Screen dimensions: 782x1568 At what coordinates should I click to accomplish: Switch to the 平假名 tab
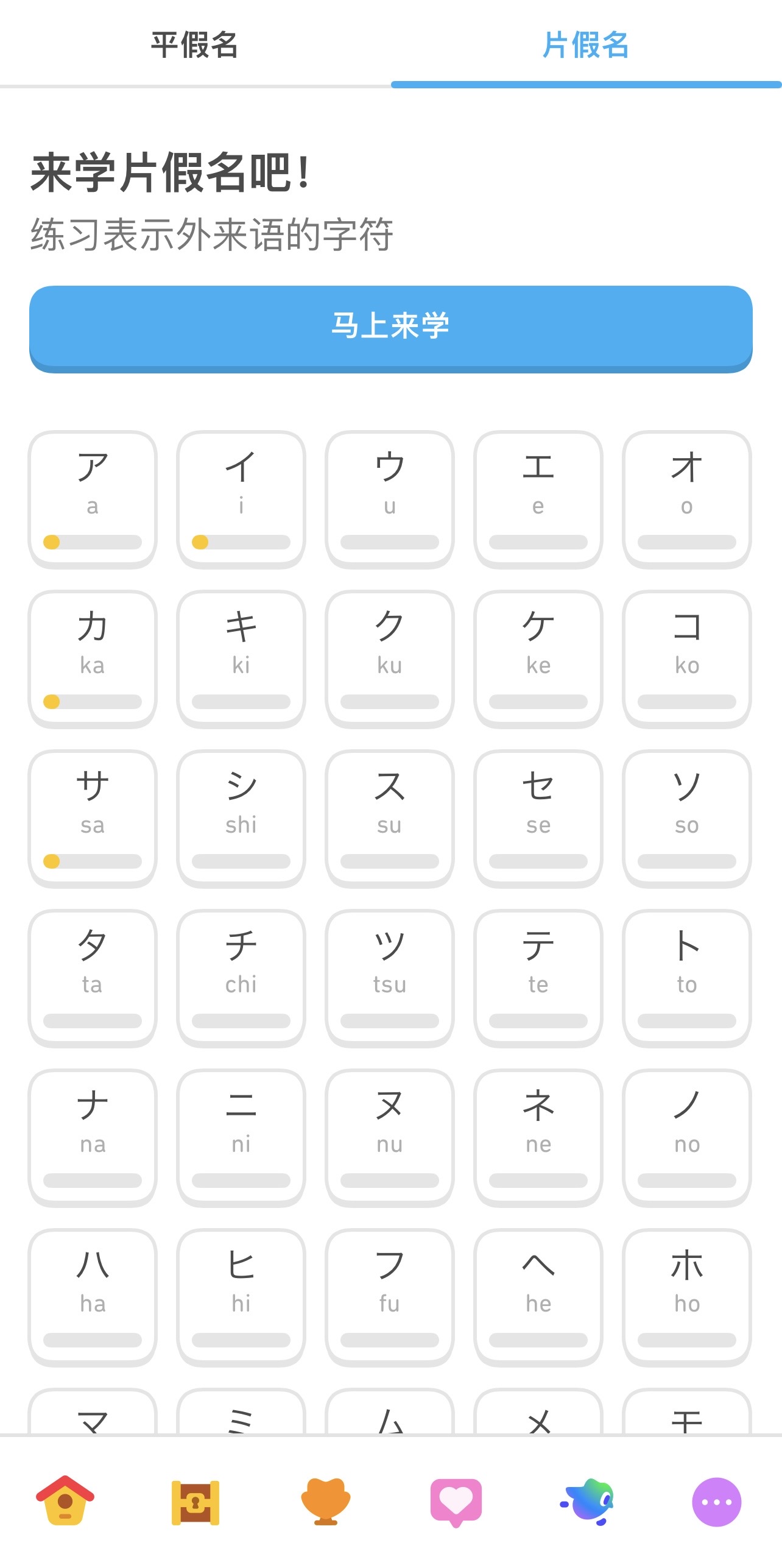195,45
